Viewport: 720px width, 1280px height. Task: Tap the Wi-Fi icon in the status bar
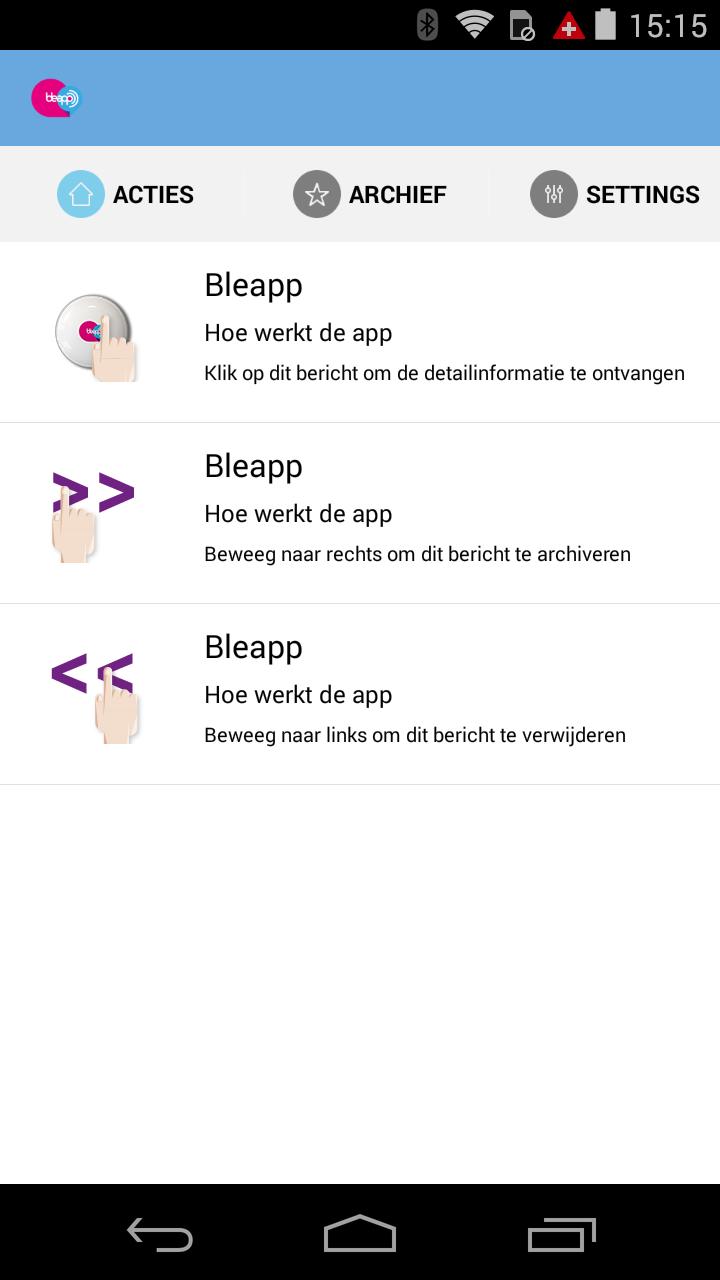point(472,25)
